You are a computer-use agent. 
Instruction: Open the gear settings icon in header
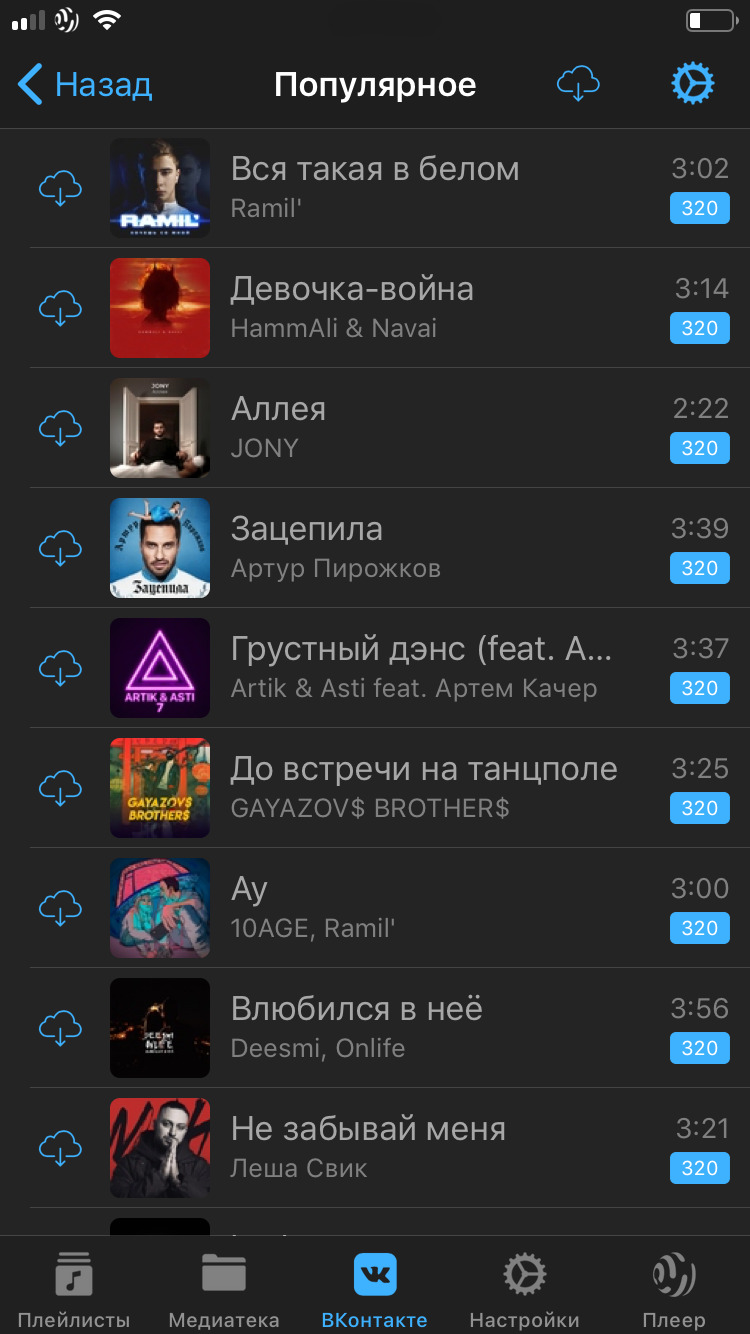693,85
